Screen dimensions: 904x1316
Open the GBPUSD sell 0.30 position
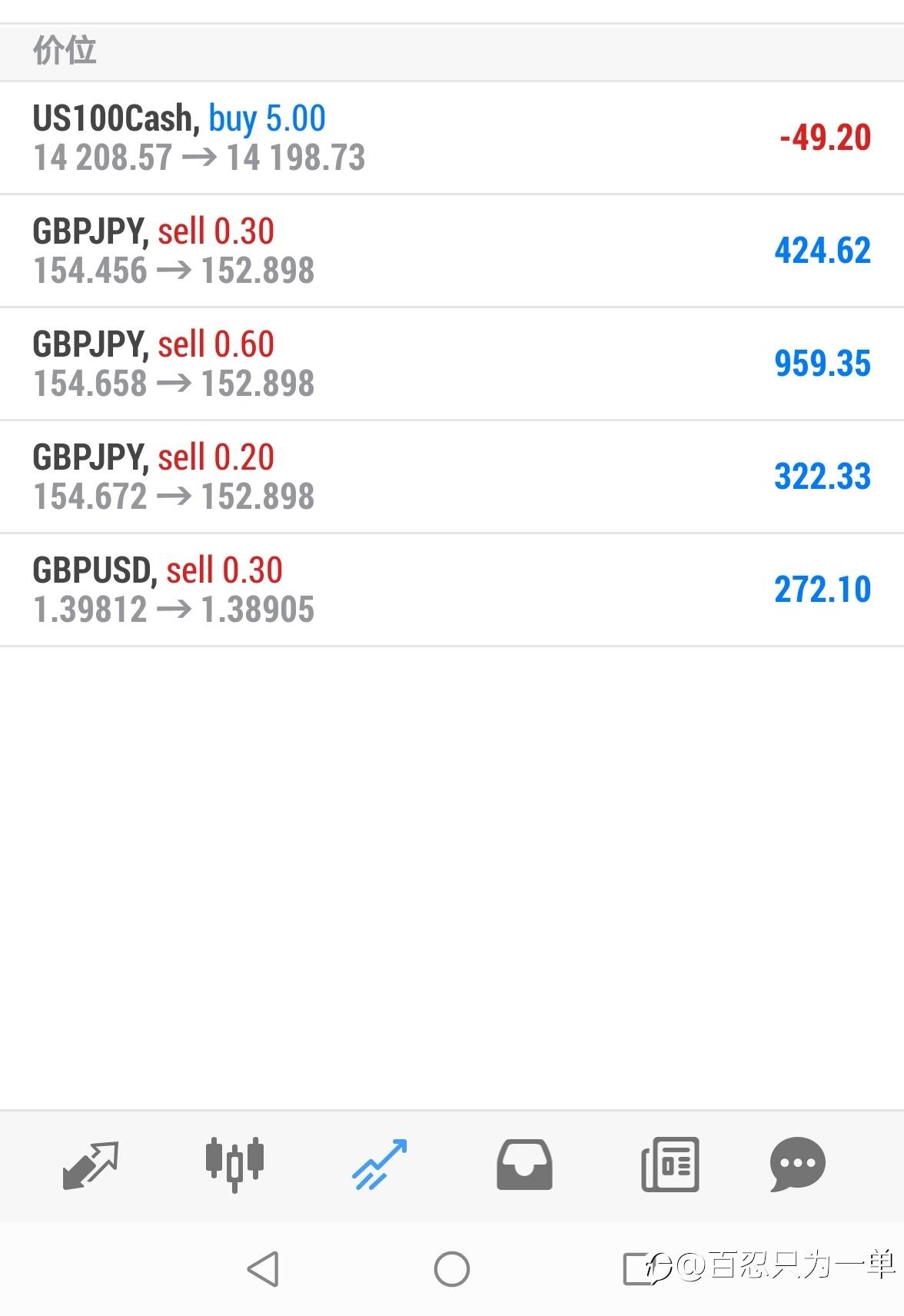point(452,590)
